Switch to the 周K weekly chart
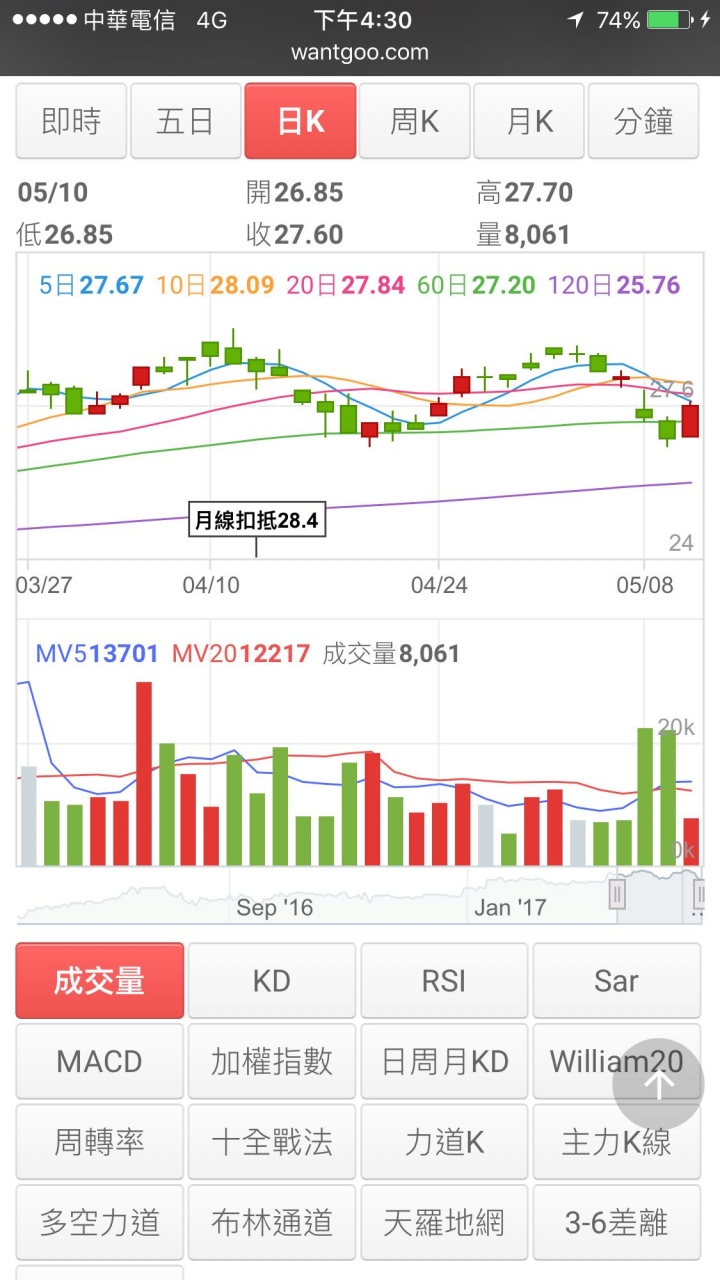The image size is (720, 1280). click(414, 121)
